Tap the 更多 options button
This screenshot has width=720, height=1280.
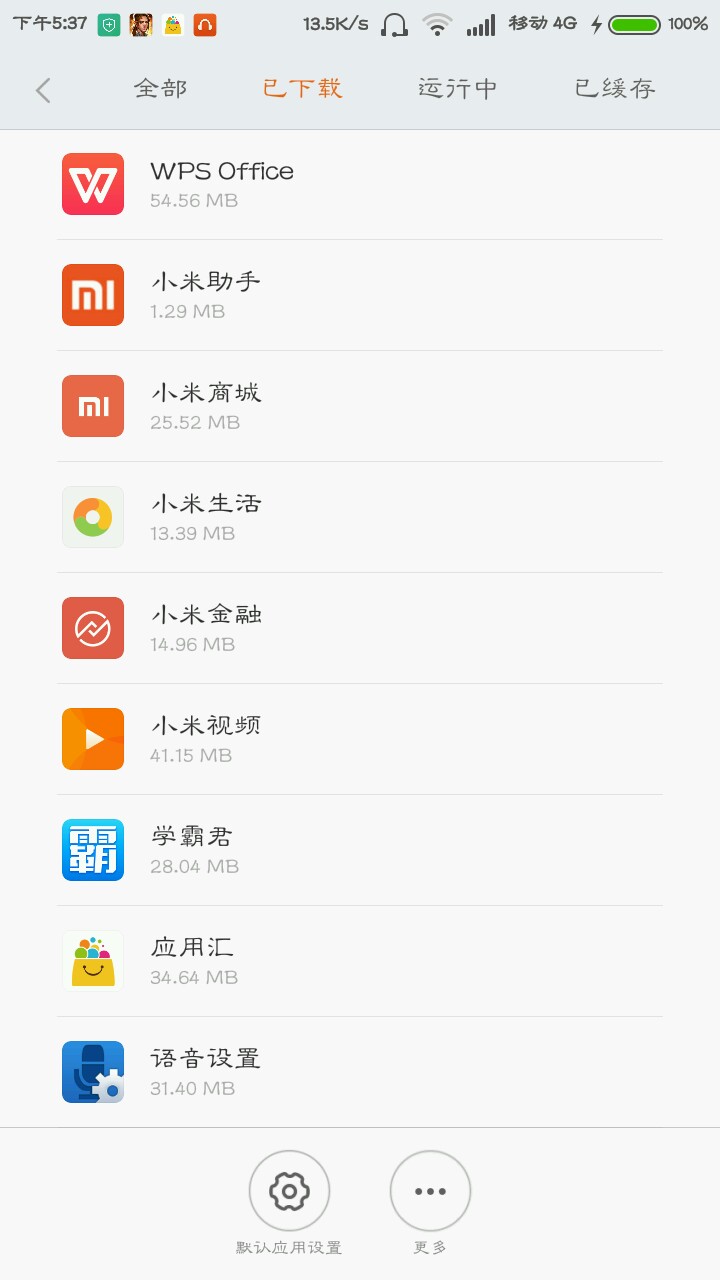(x=430, y=1192)
